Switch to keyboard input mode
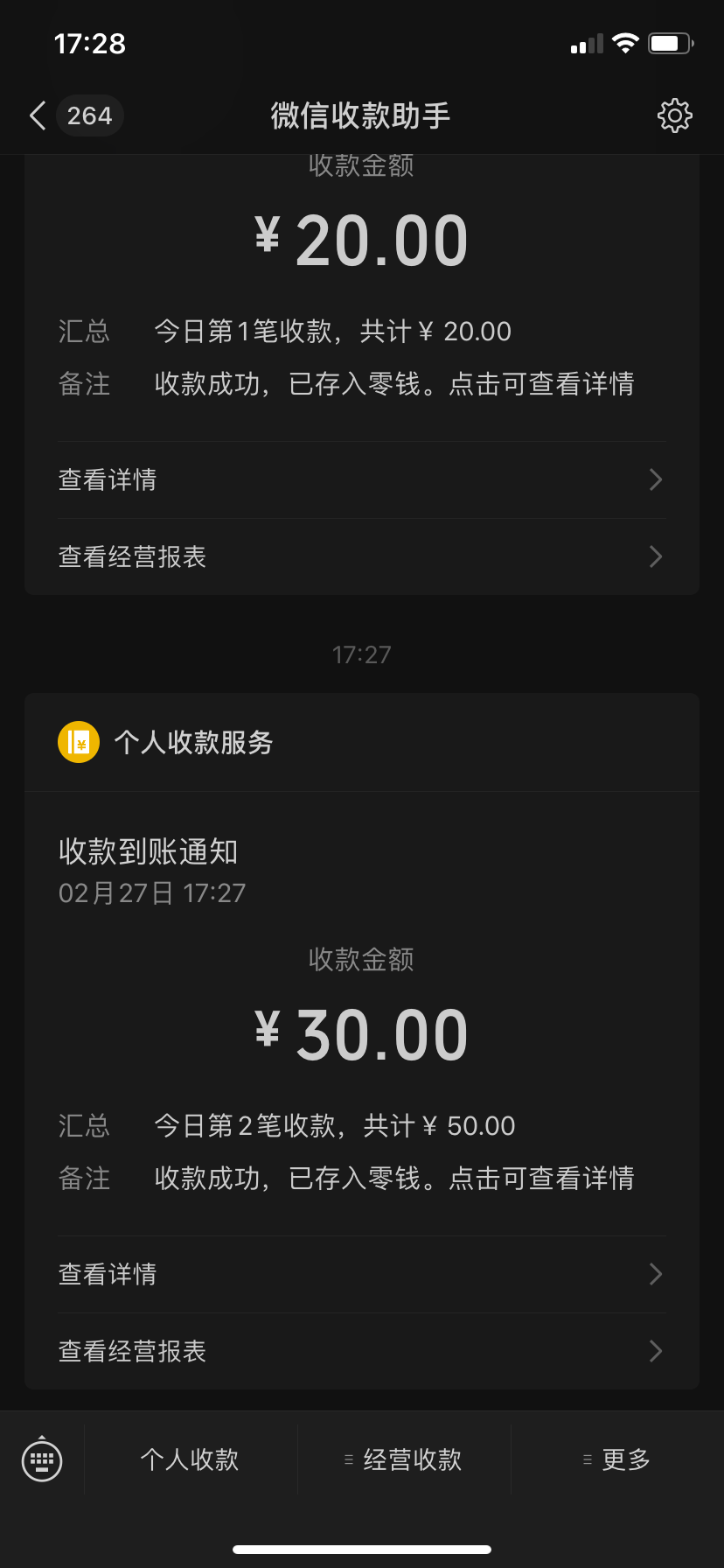Screen dimensions: 724x1568 (x=42, y=1459)
